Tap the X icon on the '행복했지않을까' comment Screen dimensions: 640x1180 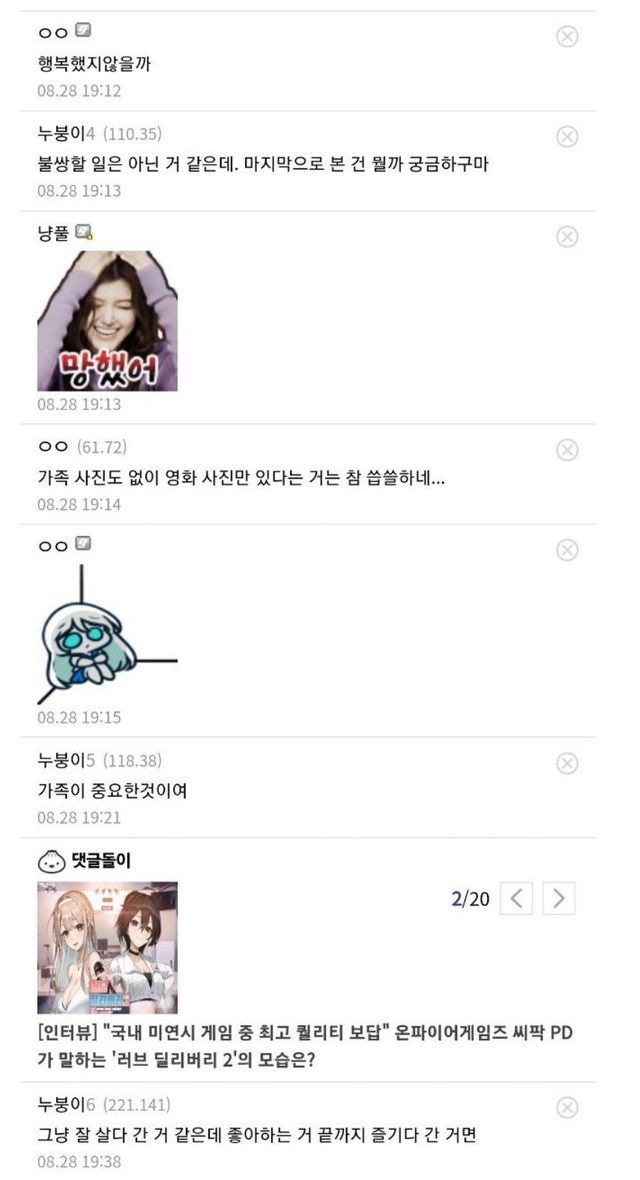pos(567,37)
